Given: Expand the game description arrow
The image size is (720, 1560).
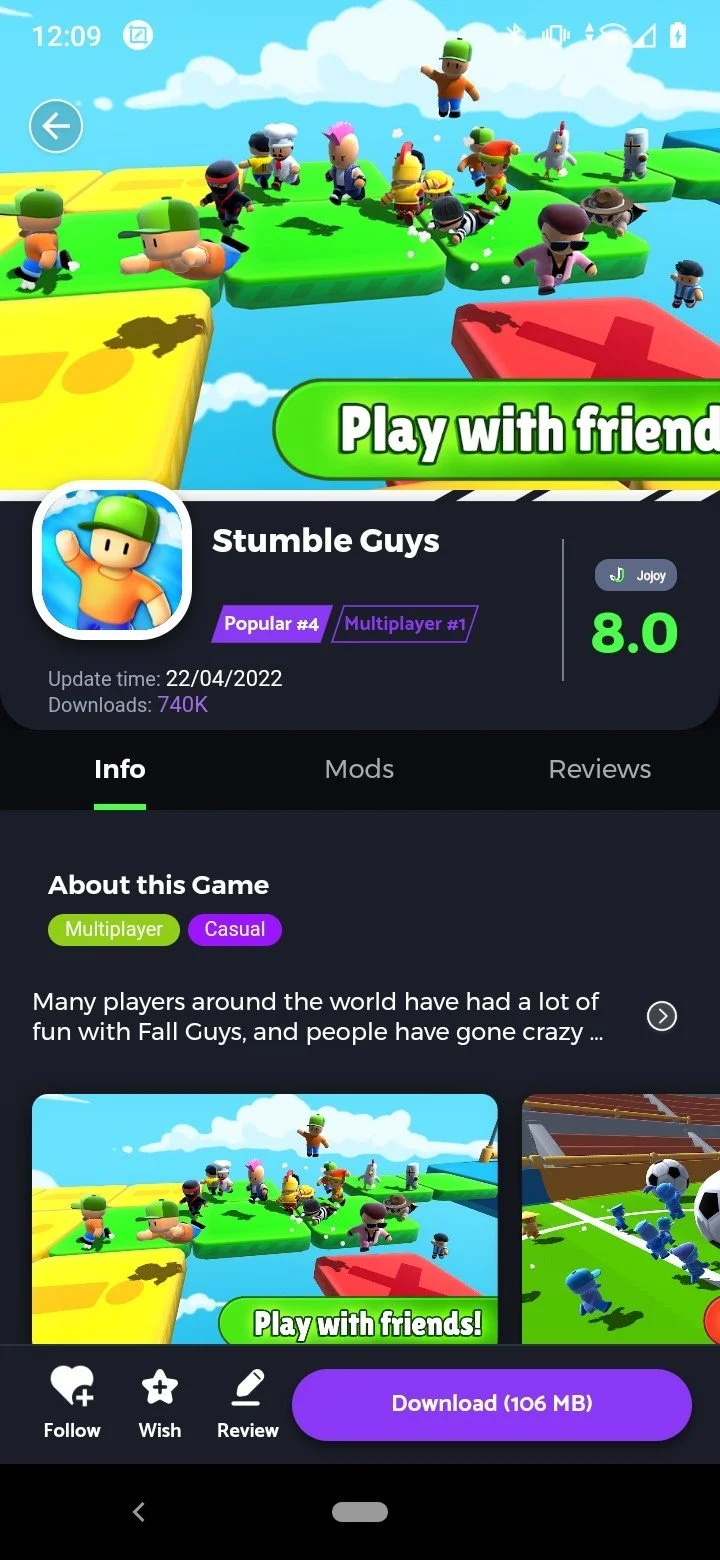Looking at the screenshot, I should coord(662,1016).
